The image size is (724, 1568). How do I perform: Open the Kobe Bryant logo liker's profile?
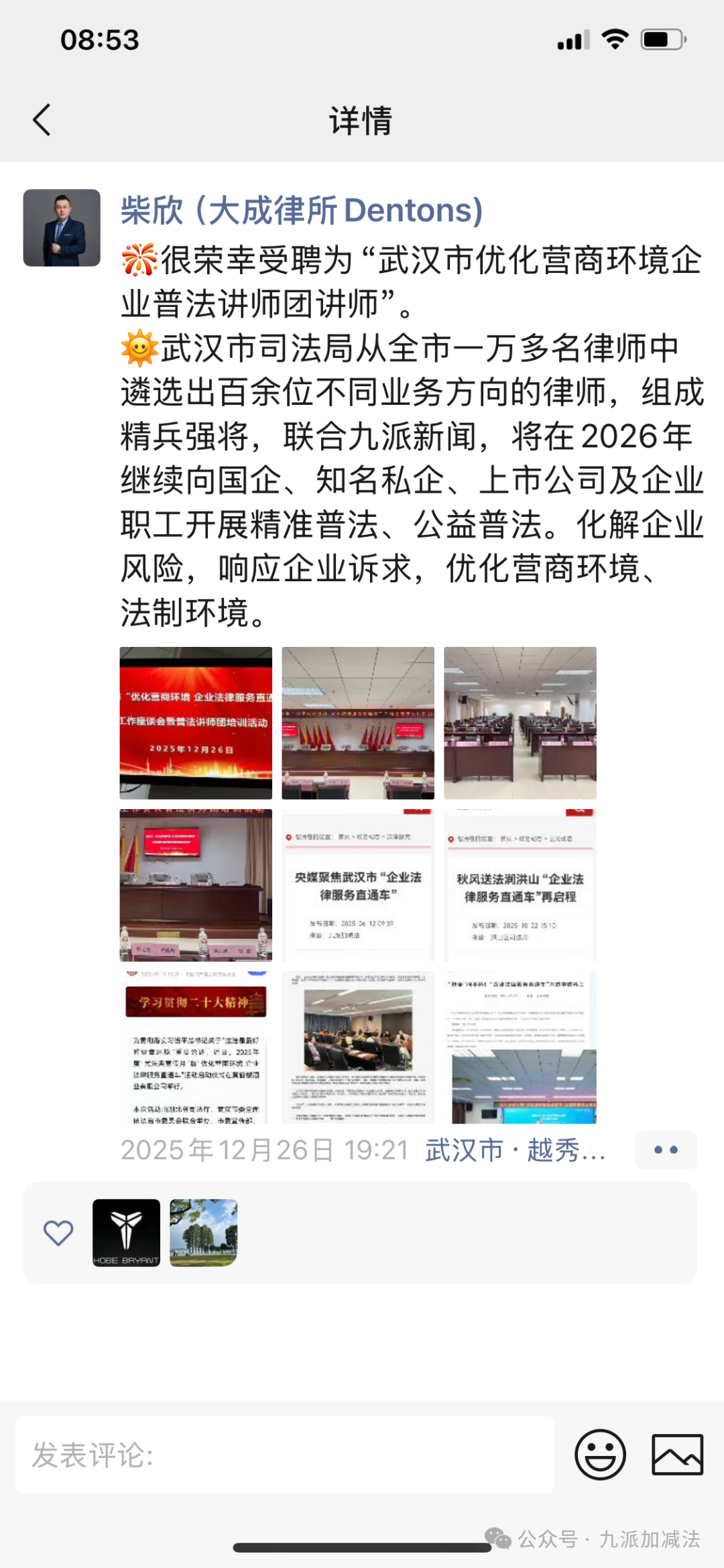point(126,1233)
